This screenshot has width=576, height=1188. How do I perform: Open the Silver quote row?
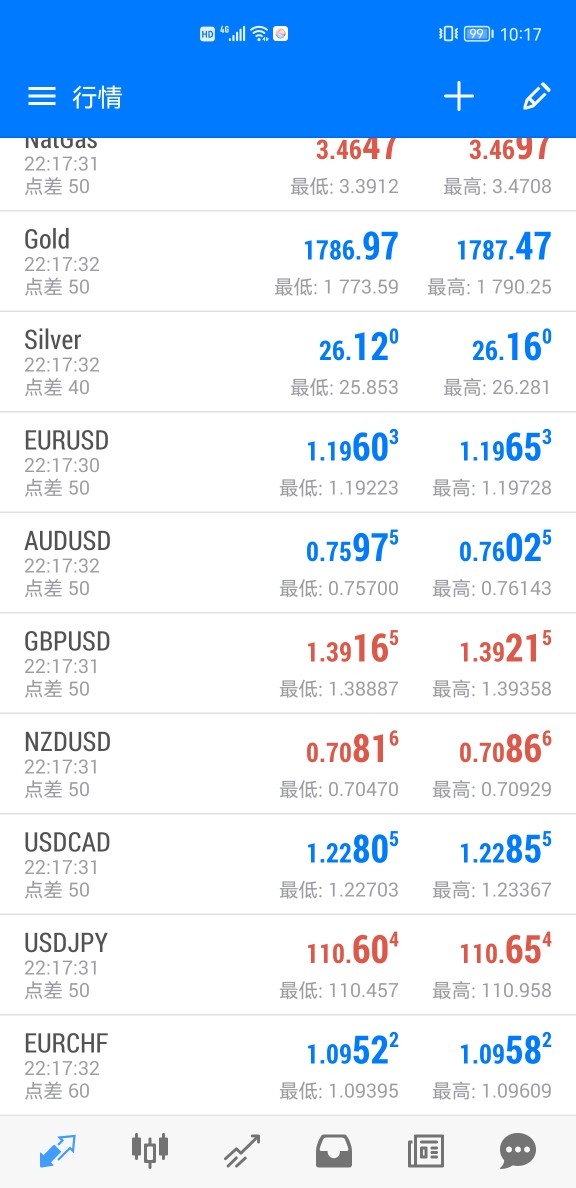[288, 362]
